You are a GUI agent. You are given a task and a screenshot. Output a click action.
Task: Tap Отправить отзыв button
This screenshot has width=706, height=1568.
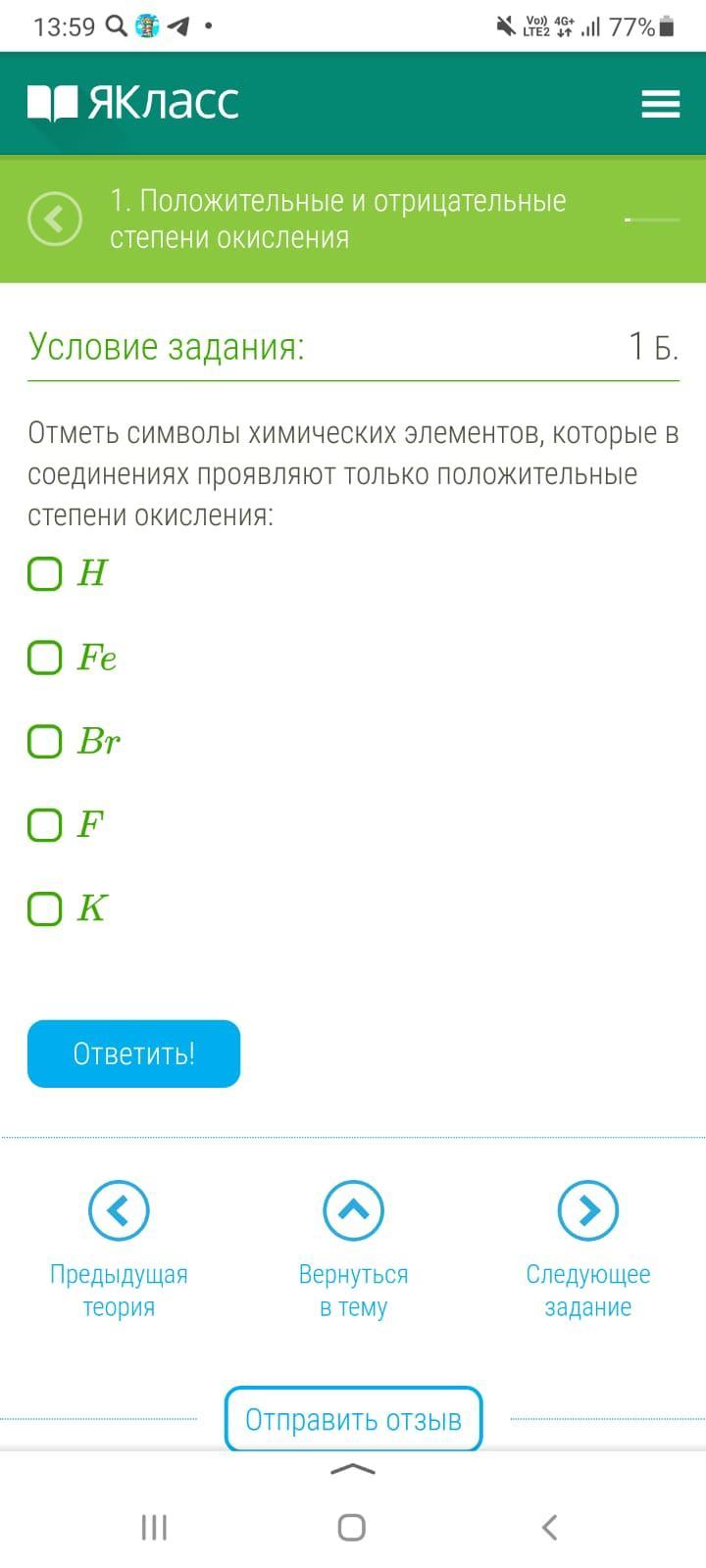pos(353,1419)
